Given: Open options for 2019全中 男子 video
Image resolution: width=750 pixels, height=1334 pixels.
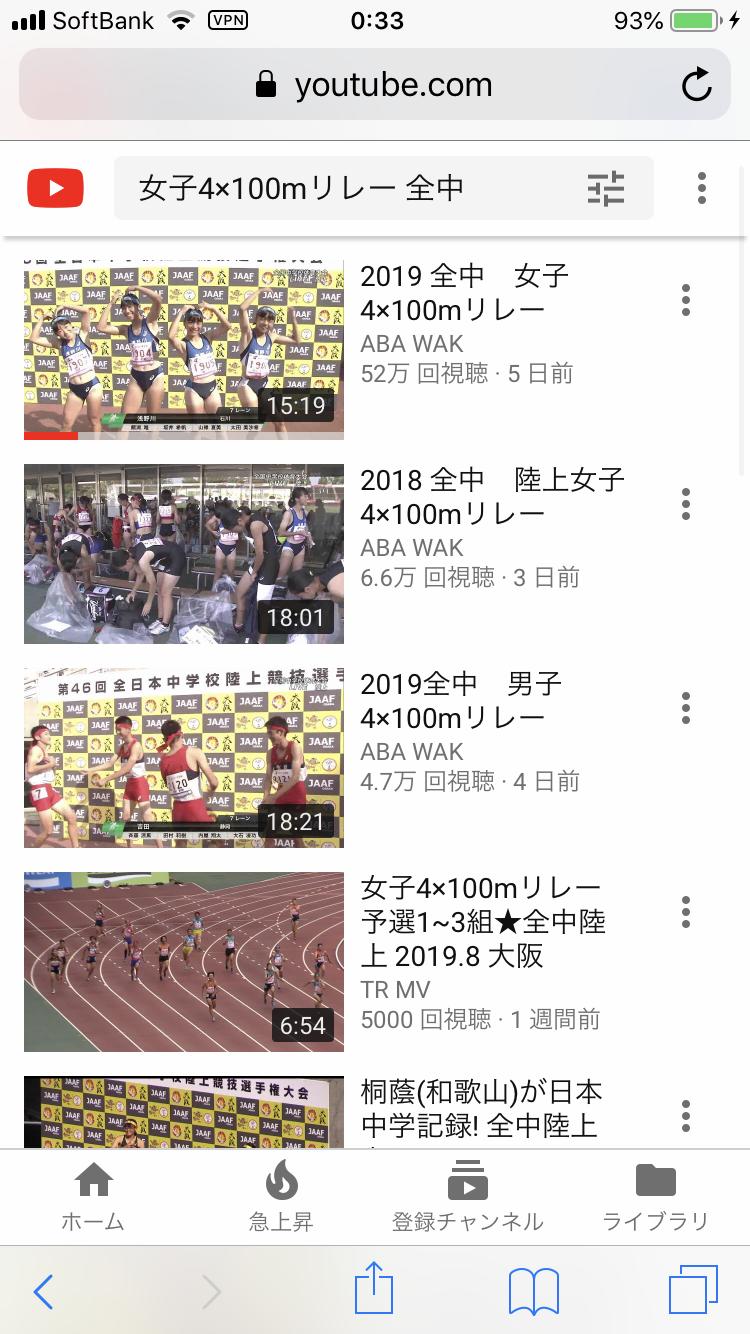Looking at the screenshot, I should (x=686, y=708).
